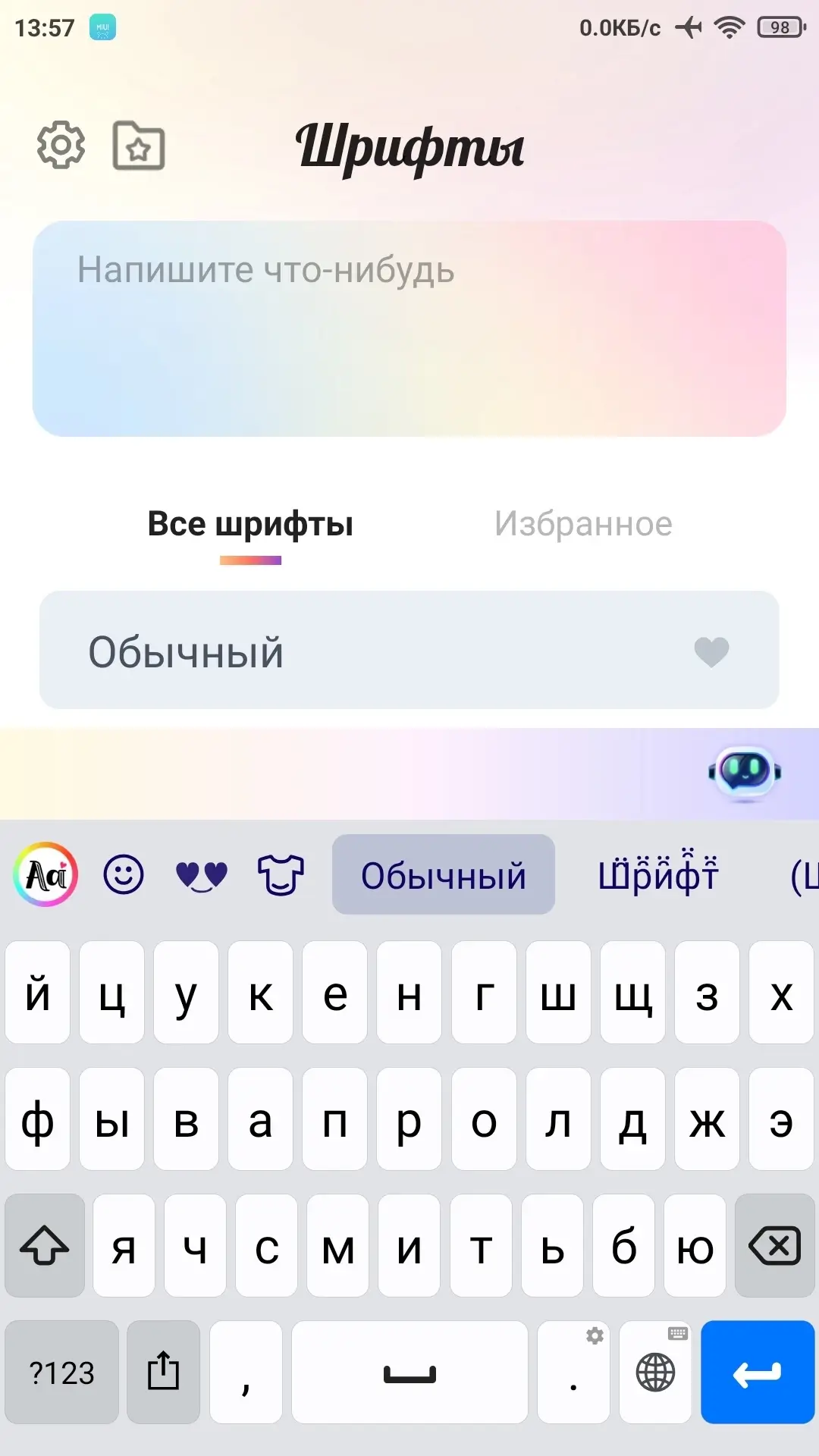Favorite the Обычный font with heart
Viewport: 819px width, 1456px height.
pos(711,651)
